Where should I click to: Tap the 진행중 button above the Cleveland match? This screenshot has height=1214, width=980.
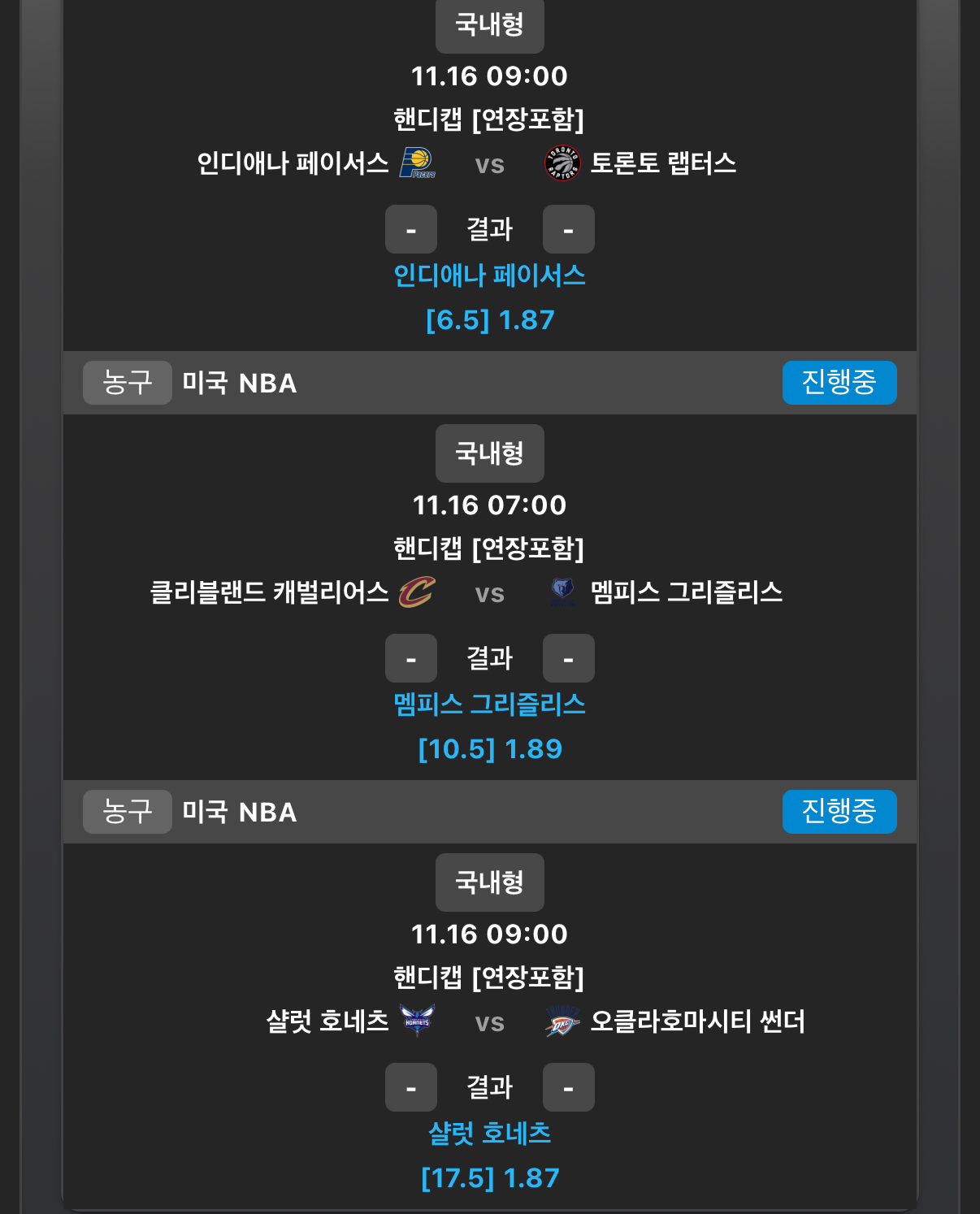(839, 383)
